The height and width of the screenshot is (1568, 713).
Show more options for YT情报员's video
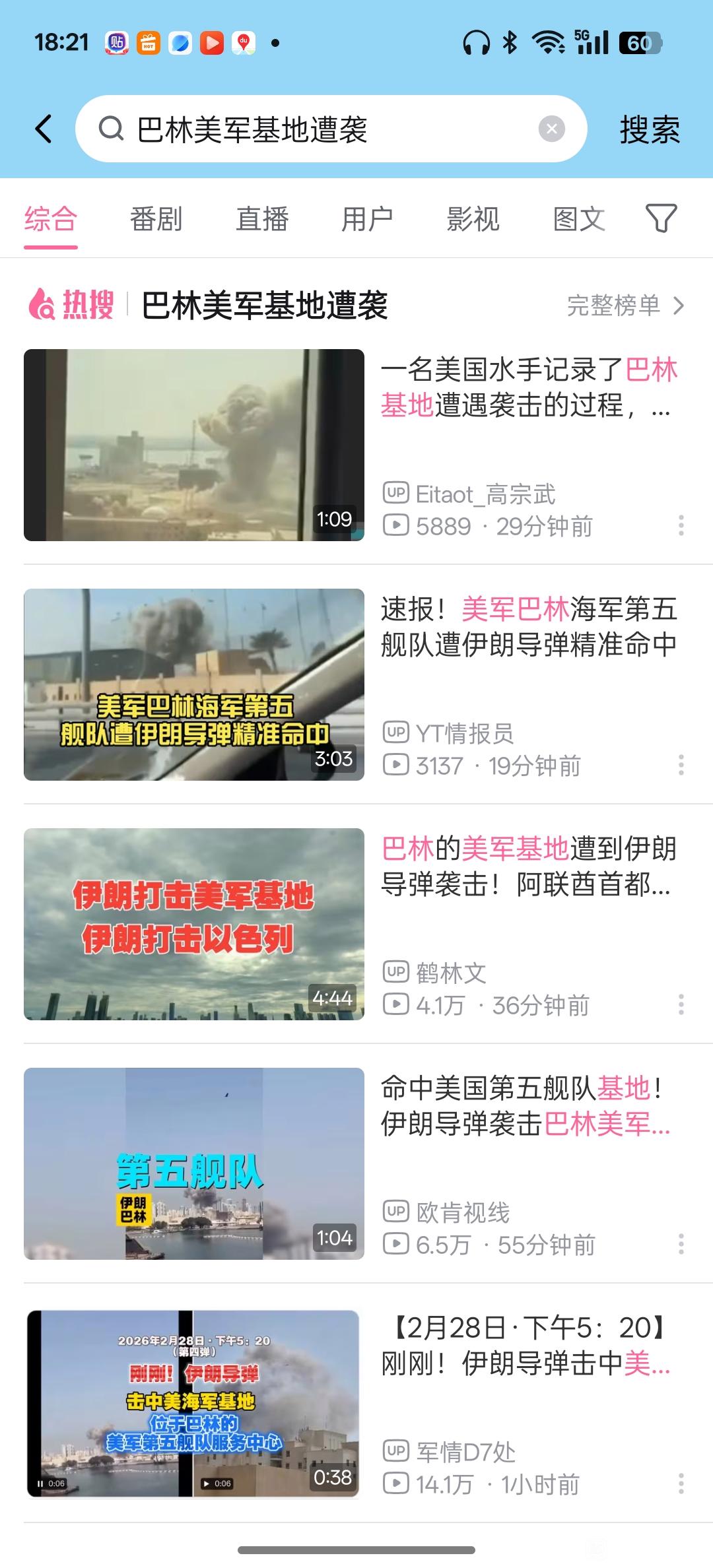pyautogui.click(x=681, y=766)
